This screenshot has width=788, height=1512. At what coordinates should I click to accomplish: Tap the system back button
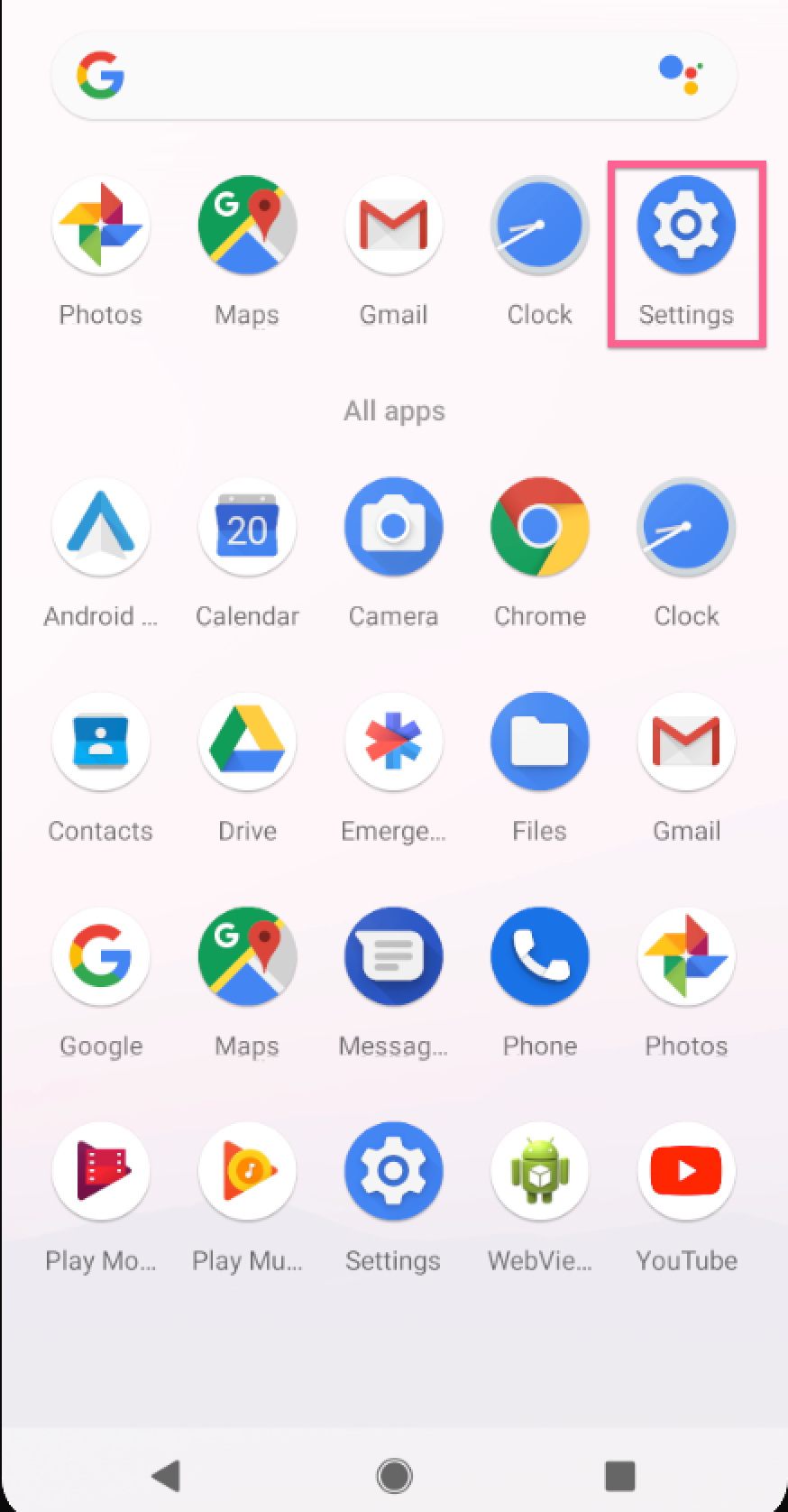point(167,1476)
